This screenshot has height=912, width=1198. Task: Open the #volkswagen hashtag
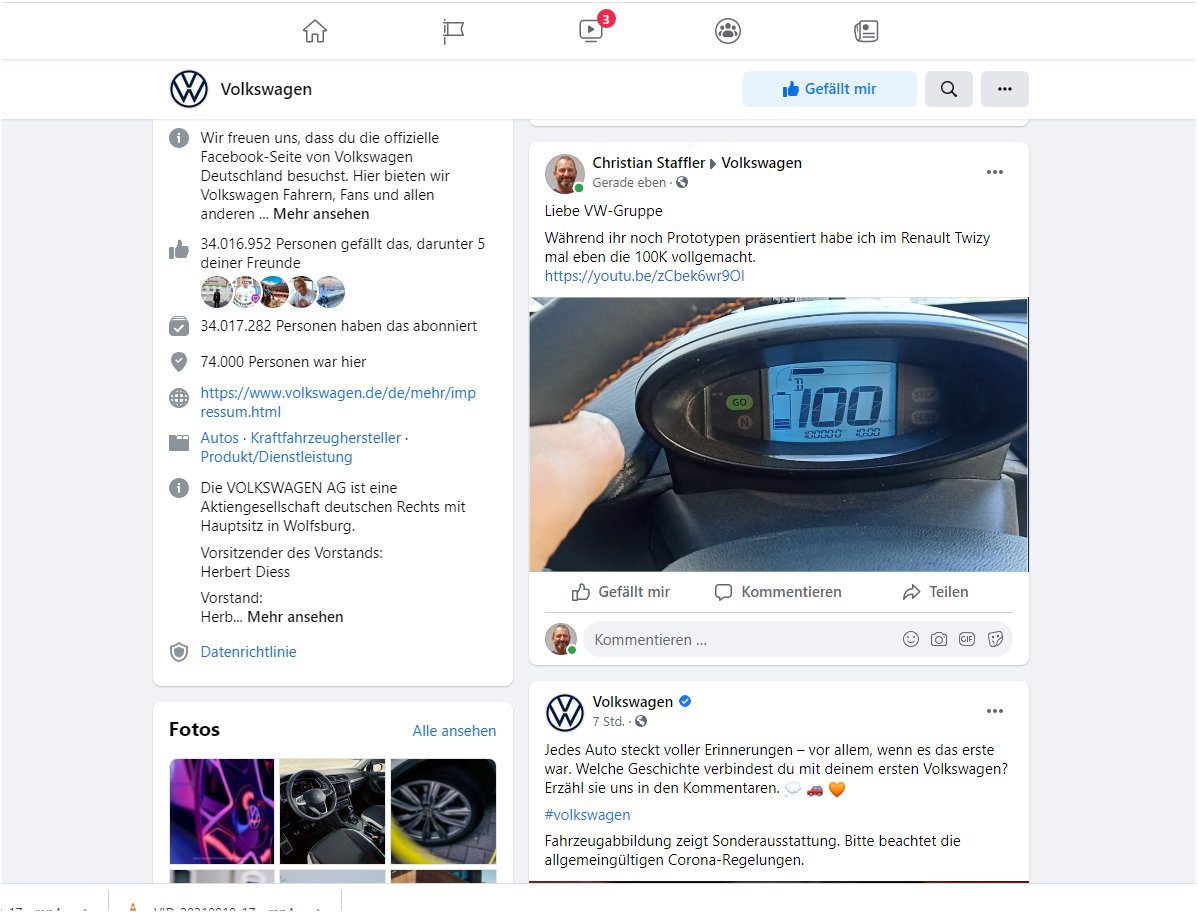coord(587,815)
